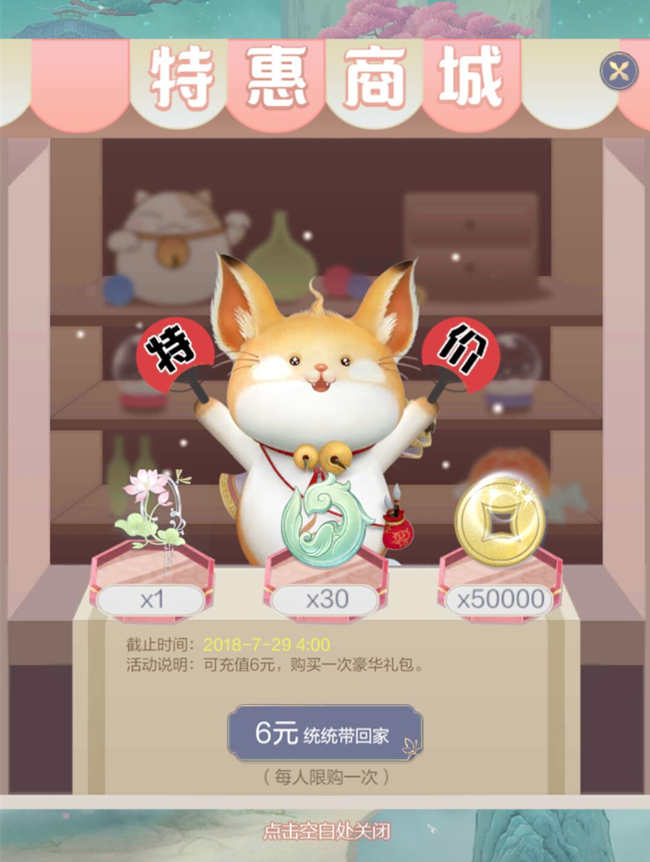Buy the 6元 统统带回家 gift pack
This screenshot has height=862, width=650.
(x=325, y=733)
